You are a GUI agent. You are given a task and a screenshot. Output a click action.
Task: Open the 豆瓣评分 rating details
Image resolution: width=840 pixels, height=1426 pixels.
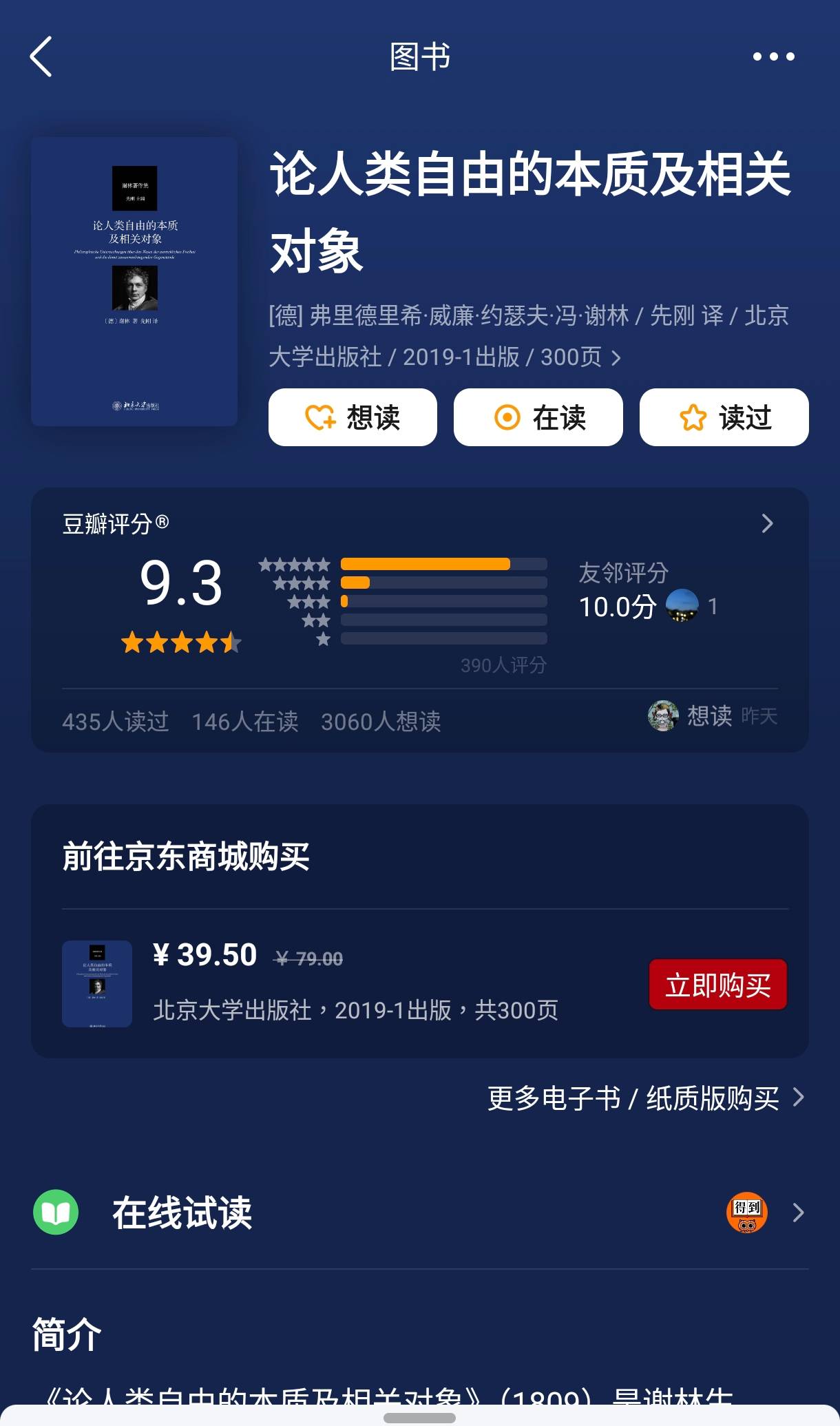(767, 524)
